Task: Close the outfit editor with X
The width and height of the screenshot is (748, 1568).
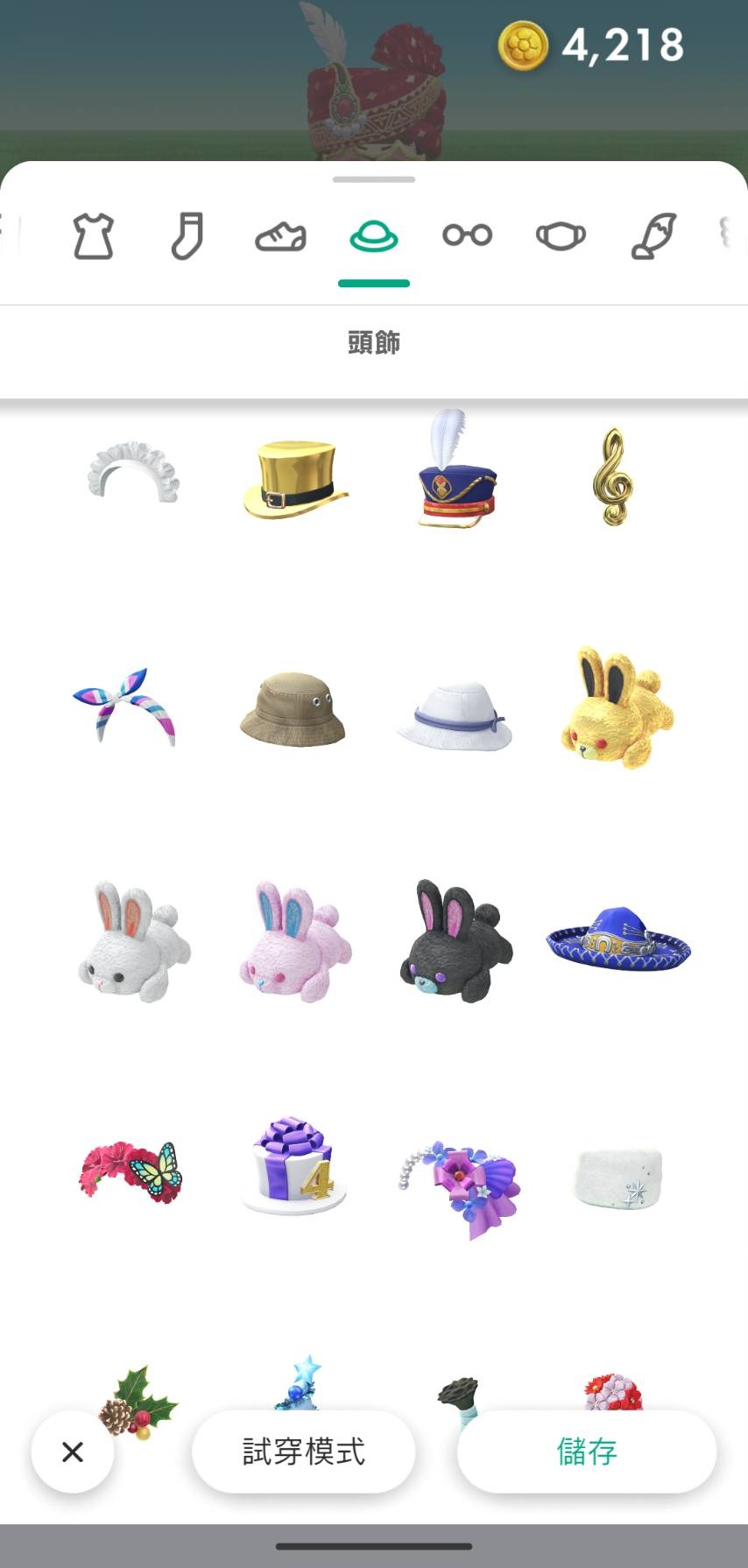Action: (x=73, y=1452)
